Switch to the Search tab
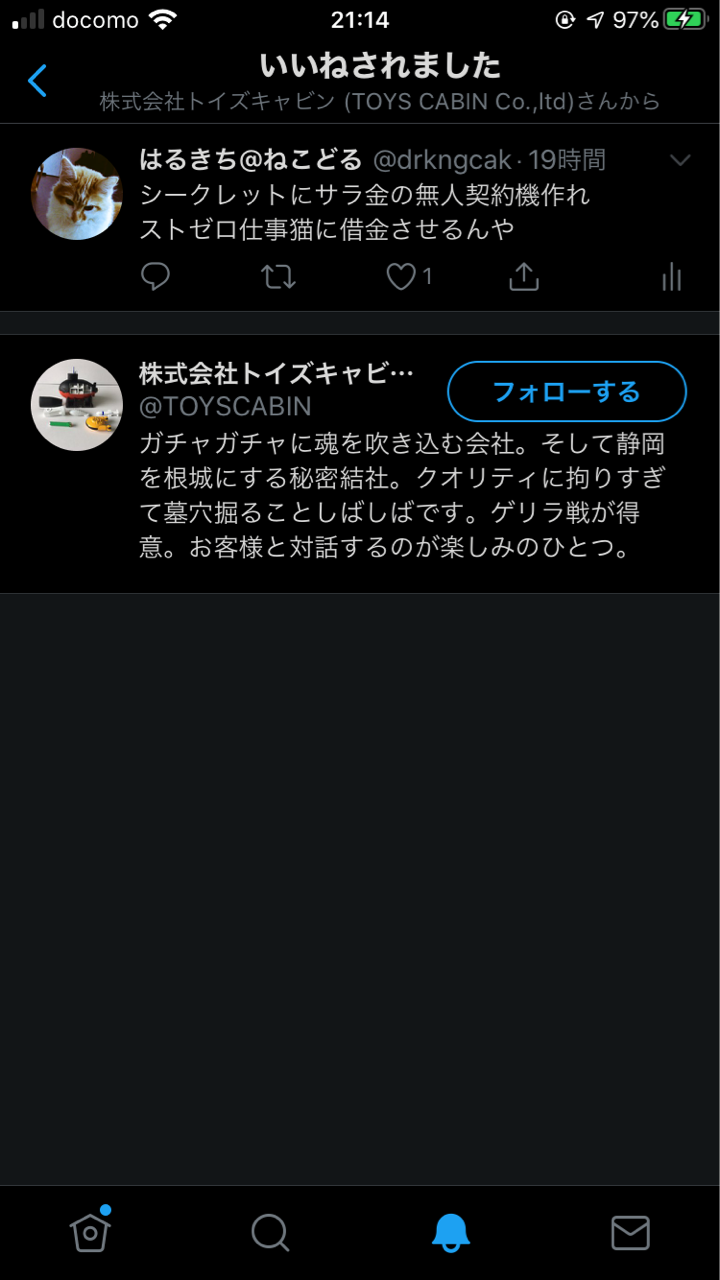720x1280 pixels. pos(270,1232)
